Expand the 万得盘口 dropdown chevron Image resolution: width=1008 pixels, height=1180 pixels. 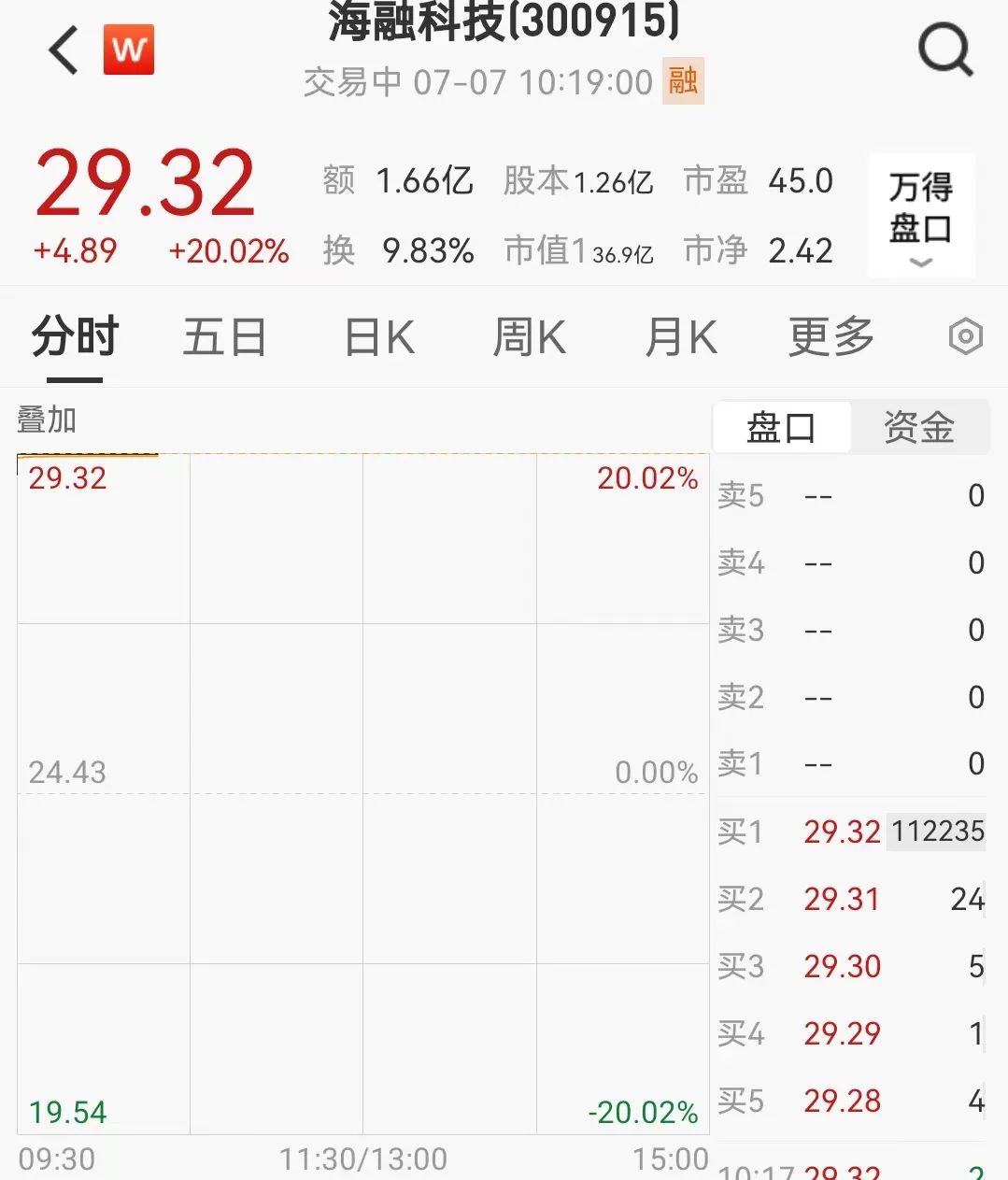(x=920, y=264)
